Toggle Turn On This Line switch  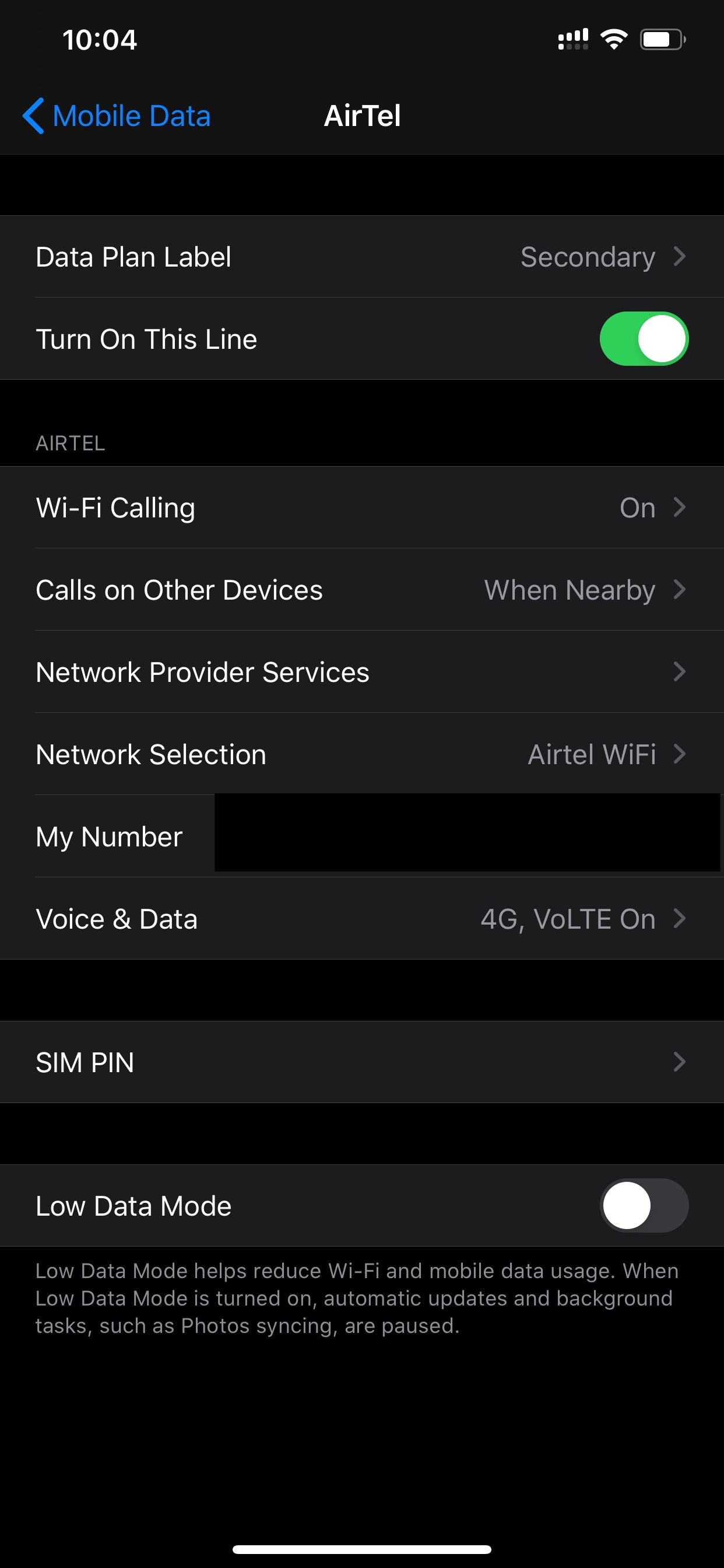(643, 339)
